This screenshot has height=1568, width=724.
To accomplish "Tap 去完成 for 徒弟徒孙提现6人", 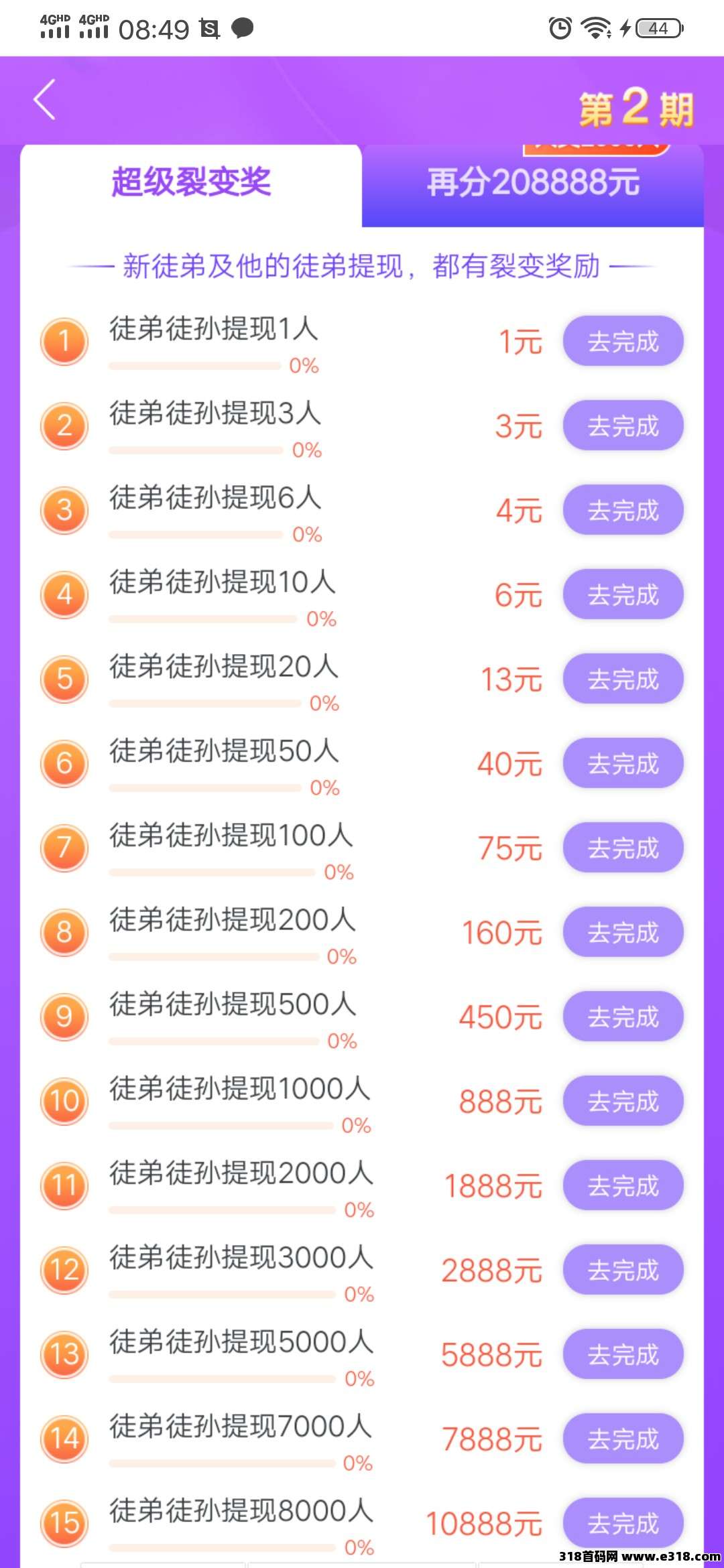I will click(623, 511).
